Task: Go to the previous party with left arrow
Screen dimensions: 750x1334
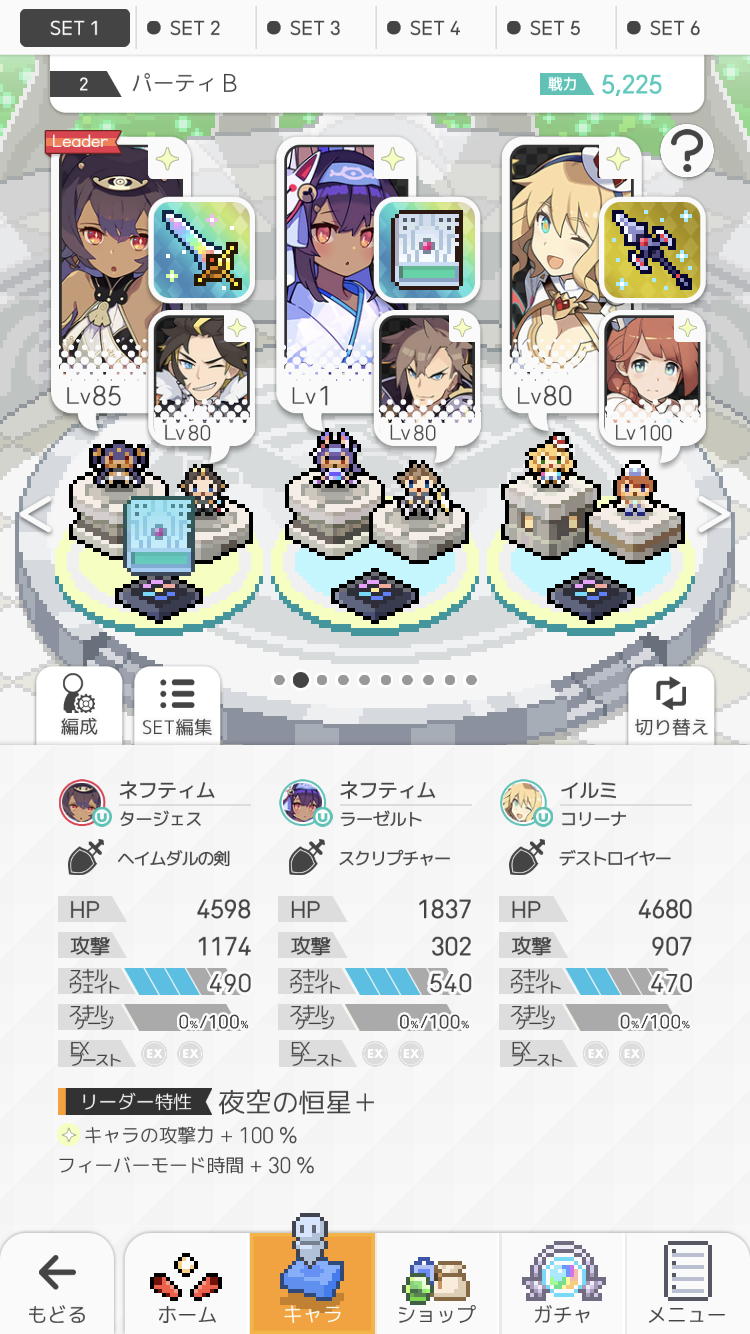Action: click(36, 515)
